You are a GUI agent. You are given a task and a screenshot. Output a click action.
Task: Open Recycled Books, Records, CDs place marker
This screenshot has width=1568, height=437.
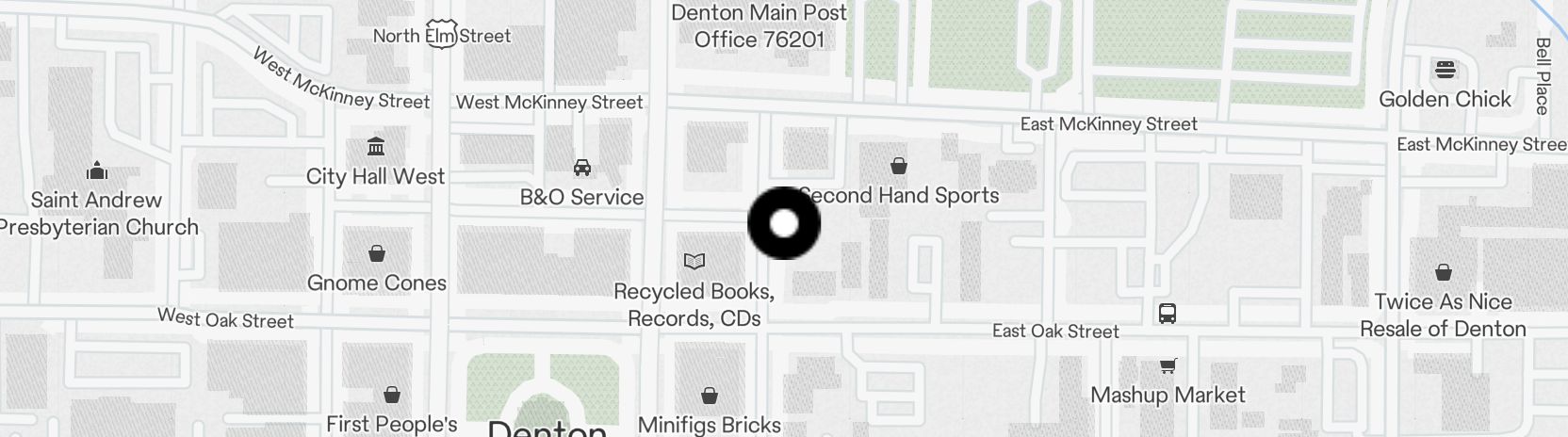pyautogui.click(x=694, y=261)
